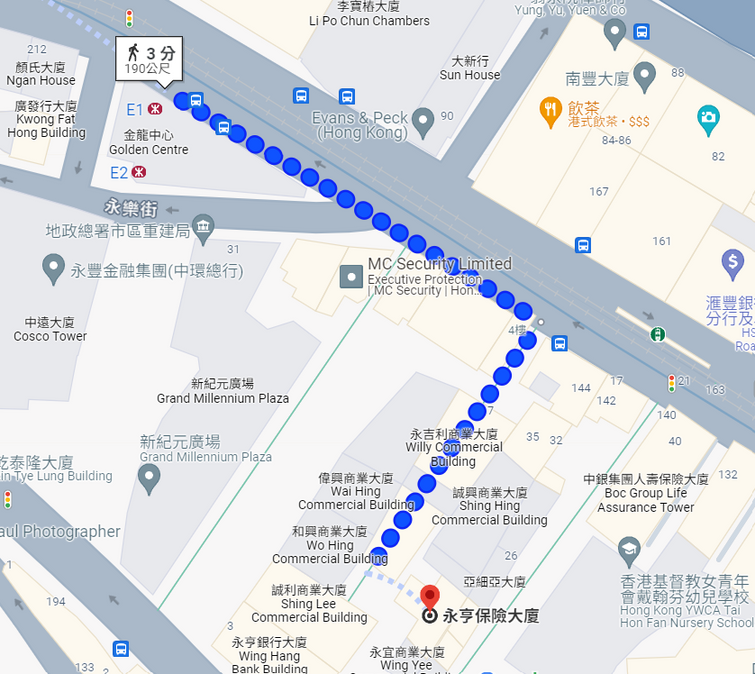Image resolution: width=755 pixels, height=674 pixels.
Task: Tap the Evans & Peck (Hong Kong) pin
Action: click(x=423, y=122)
